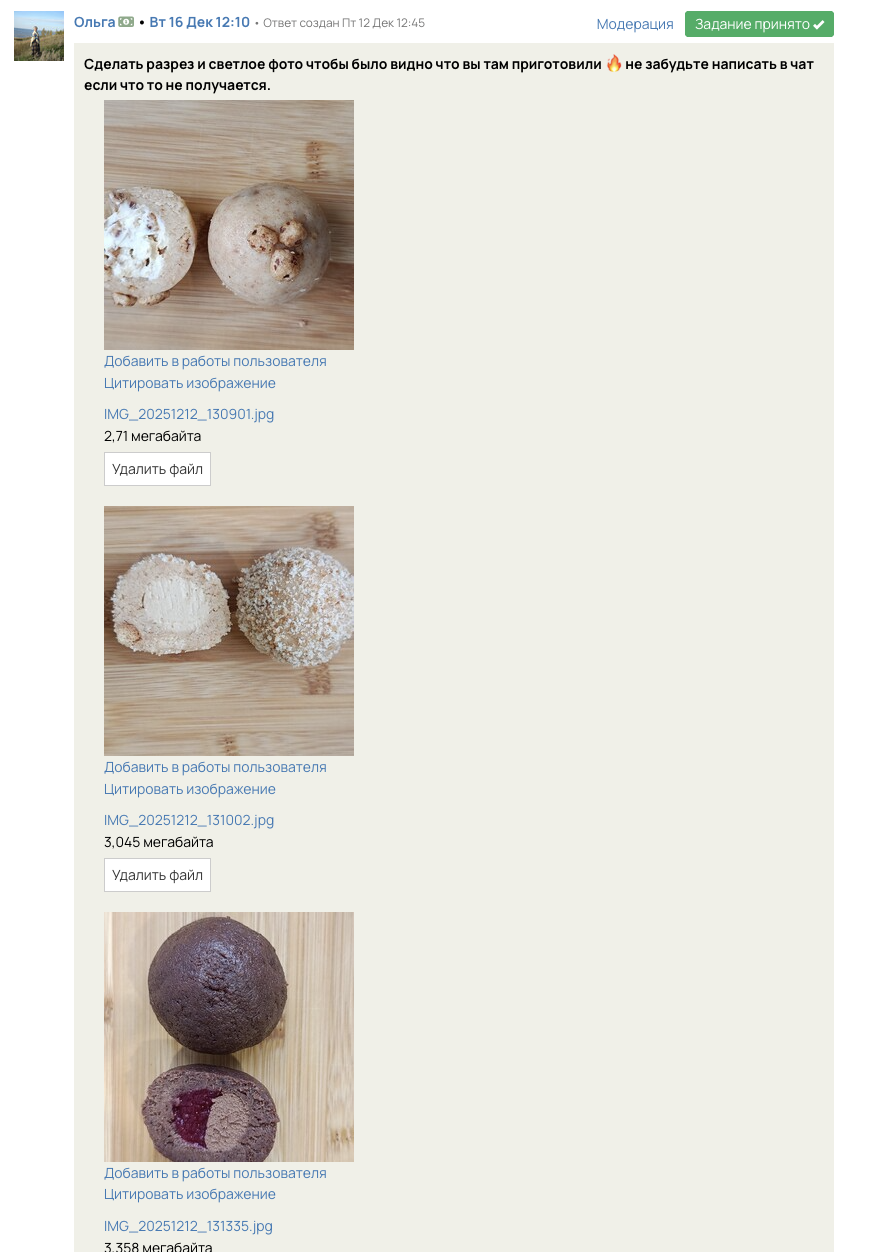
Task: Tap the Задание принято button
Action: click(758, 24)
